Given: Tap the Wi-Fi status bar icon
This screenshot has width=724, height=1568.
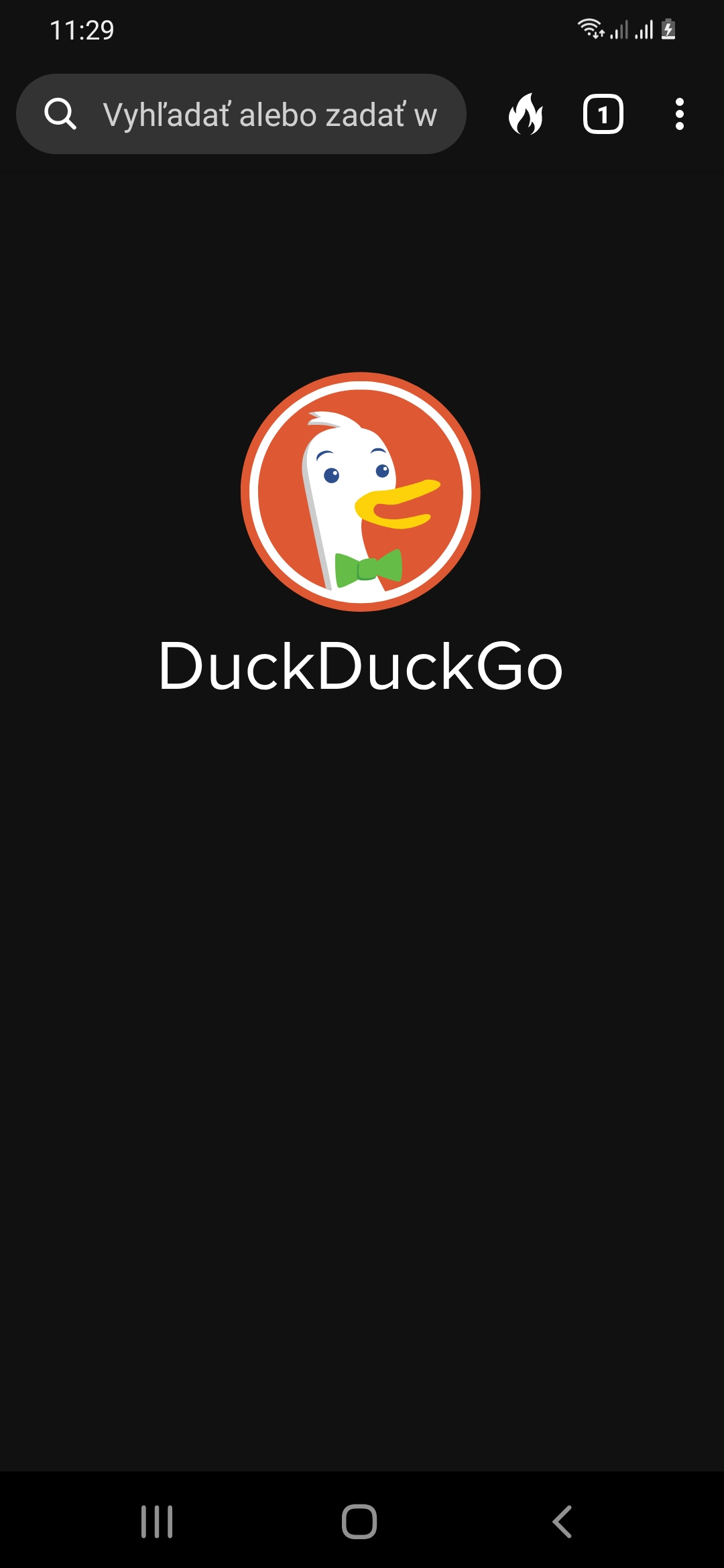Looking at the screenshot, I should point(590,28).
